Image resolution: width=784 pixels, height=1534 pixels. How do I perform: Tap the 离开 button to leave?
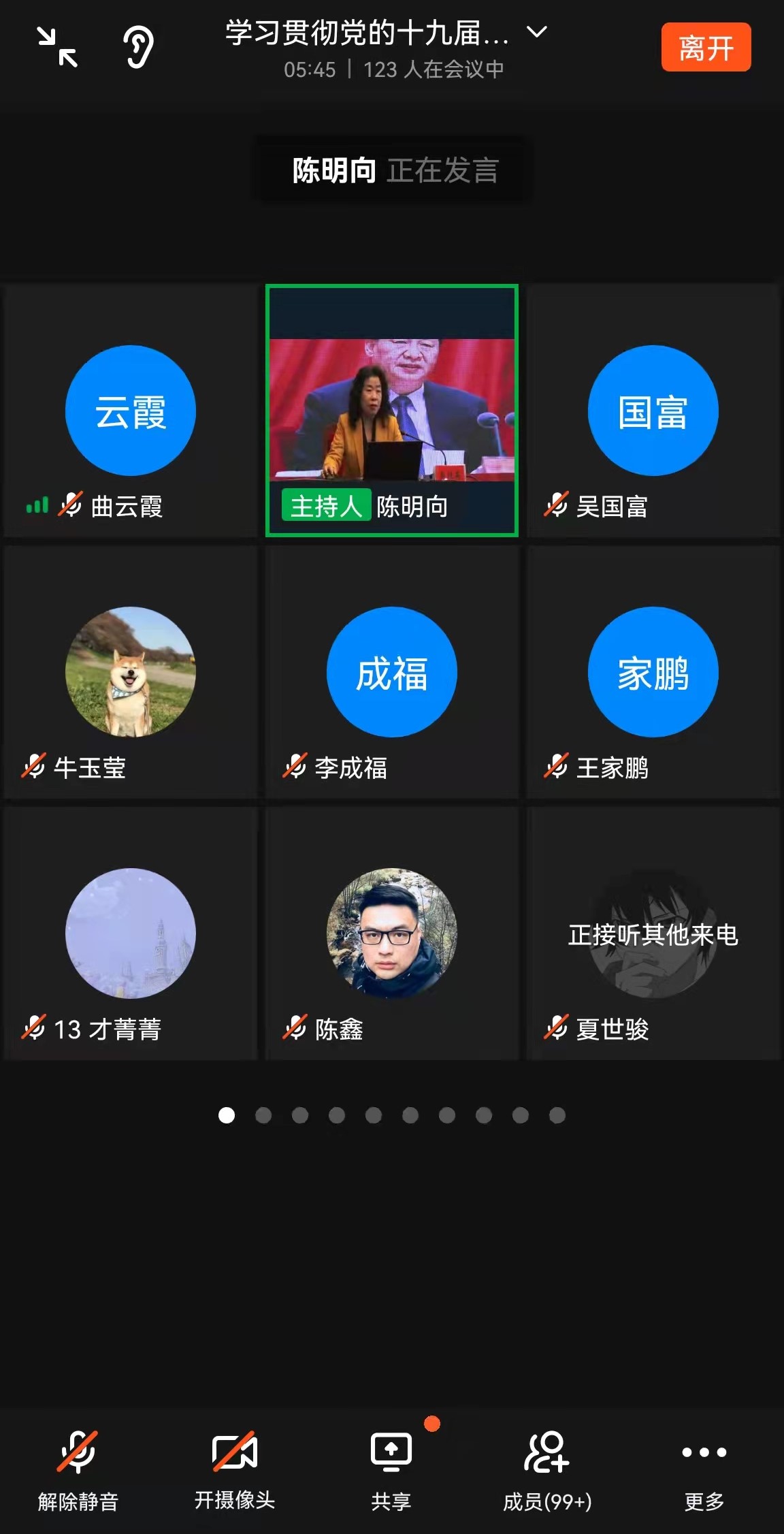pyautogui.click(x=706, y=48)
